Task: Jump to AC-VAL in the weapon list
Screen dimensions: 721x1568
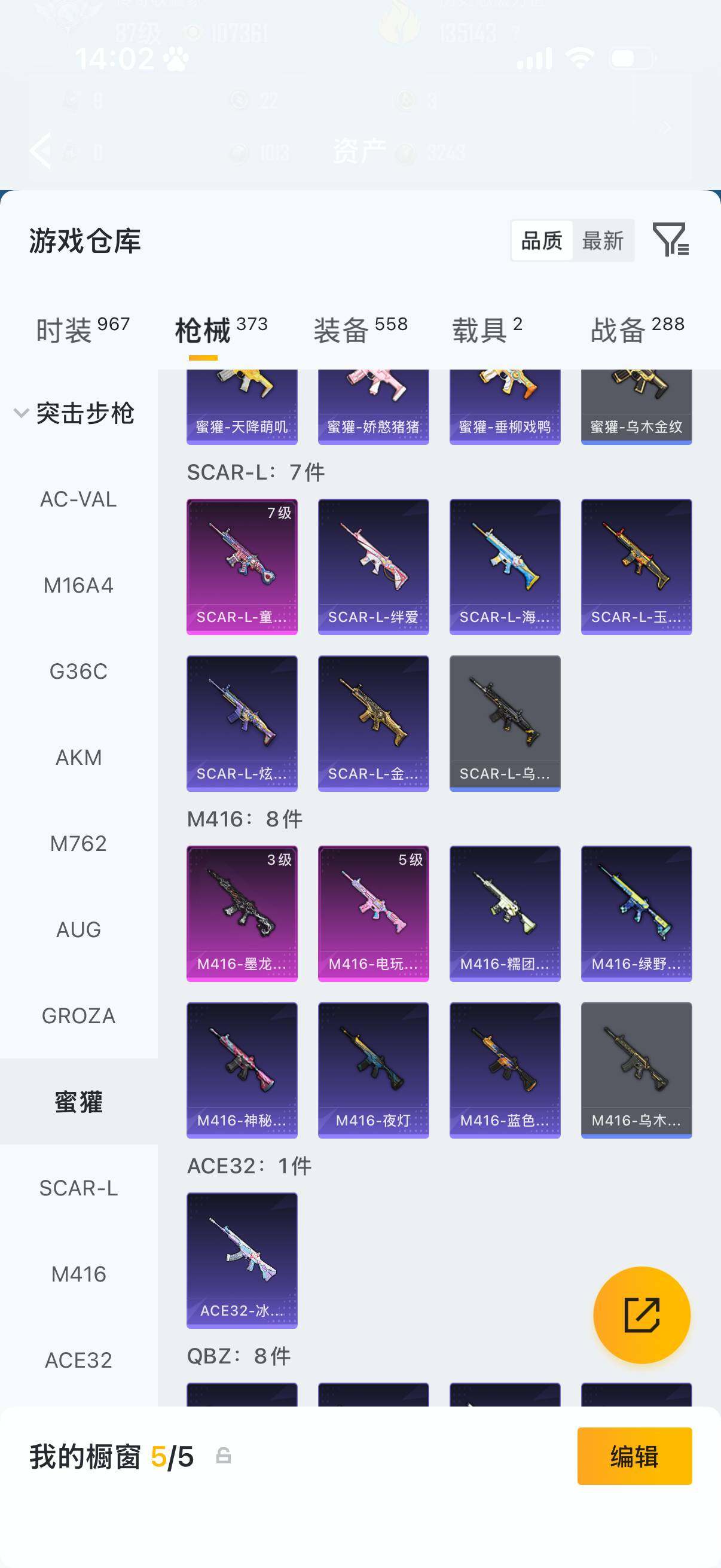Action: [78, 499]
